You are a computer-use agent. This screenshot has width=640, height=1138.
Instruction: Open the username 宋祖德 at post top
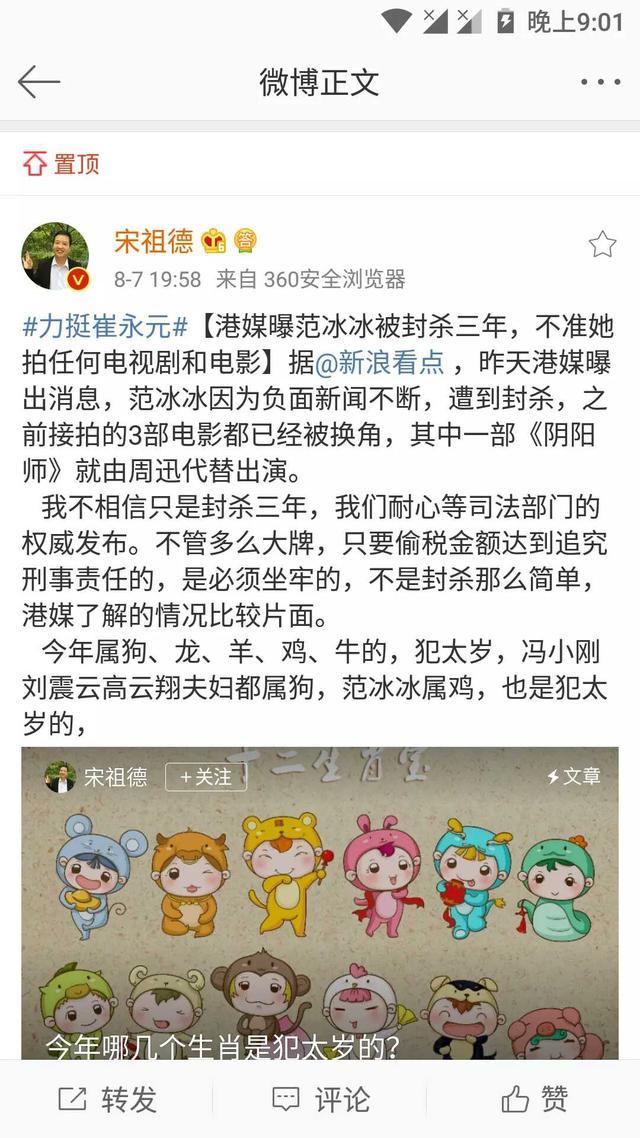(153, 241)
